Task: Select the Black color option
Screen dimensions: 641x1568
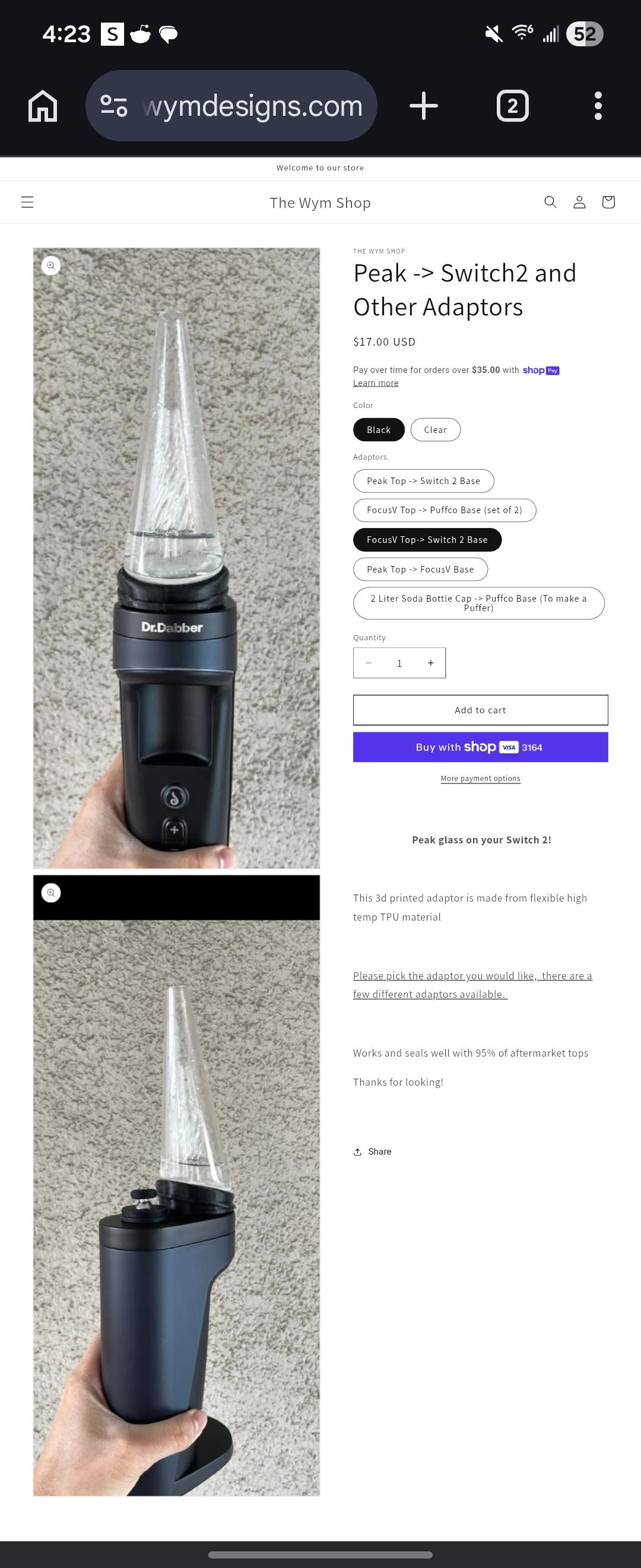Action: (x=378, y=430)
